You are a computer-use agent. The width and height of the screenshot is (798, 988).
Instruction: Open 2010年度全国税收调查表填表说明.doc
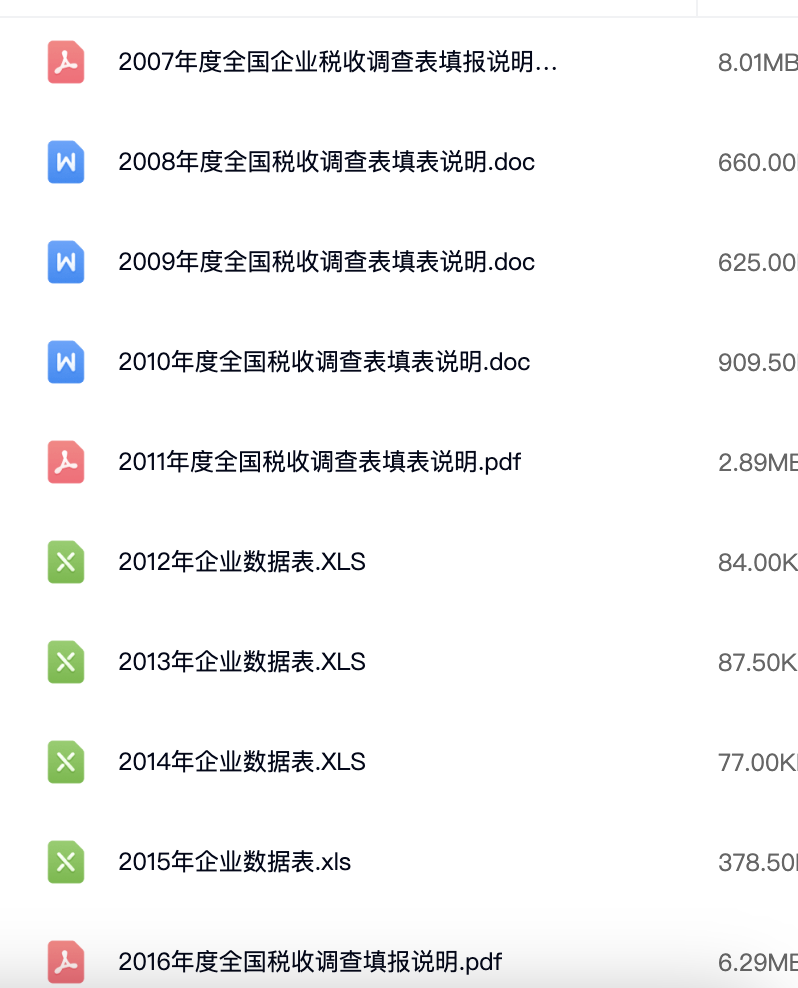[324, 362]
